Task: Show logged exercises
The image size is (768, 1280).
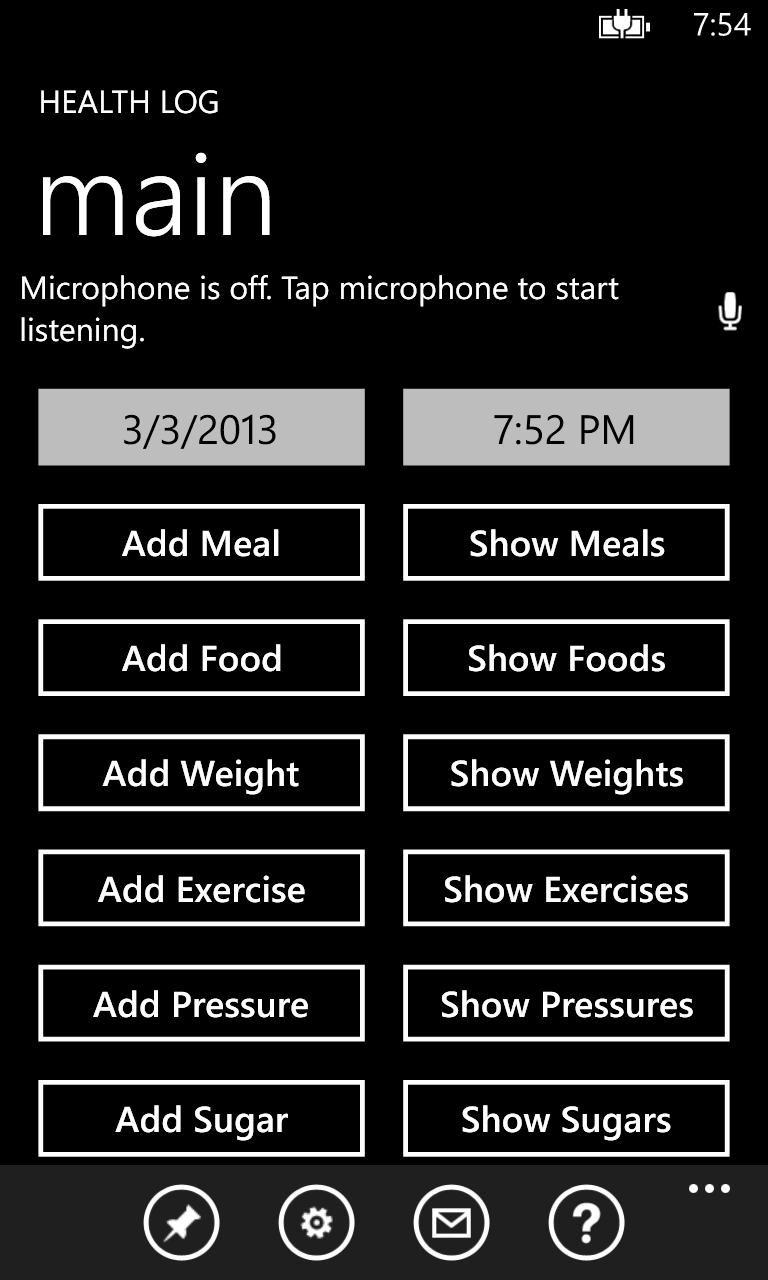Action: [565, 888]
